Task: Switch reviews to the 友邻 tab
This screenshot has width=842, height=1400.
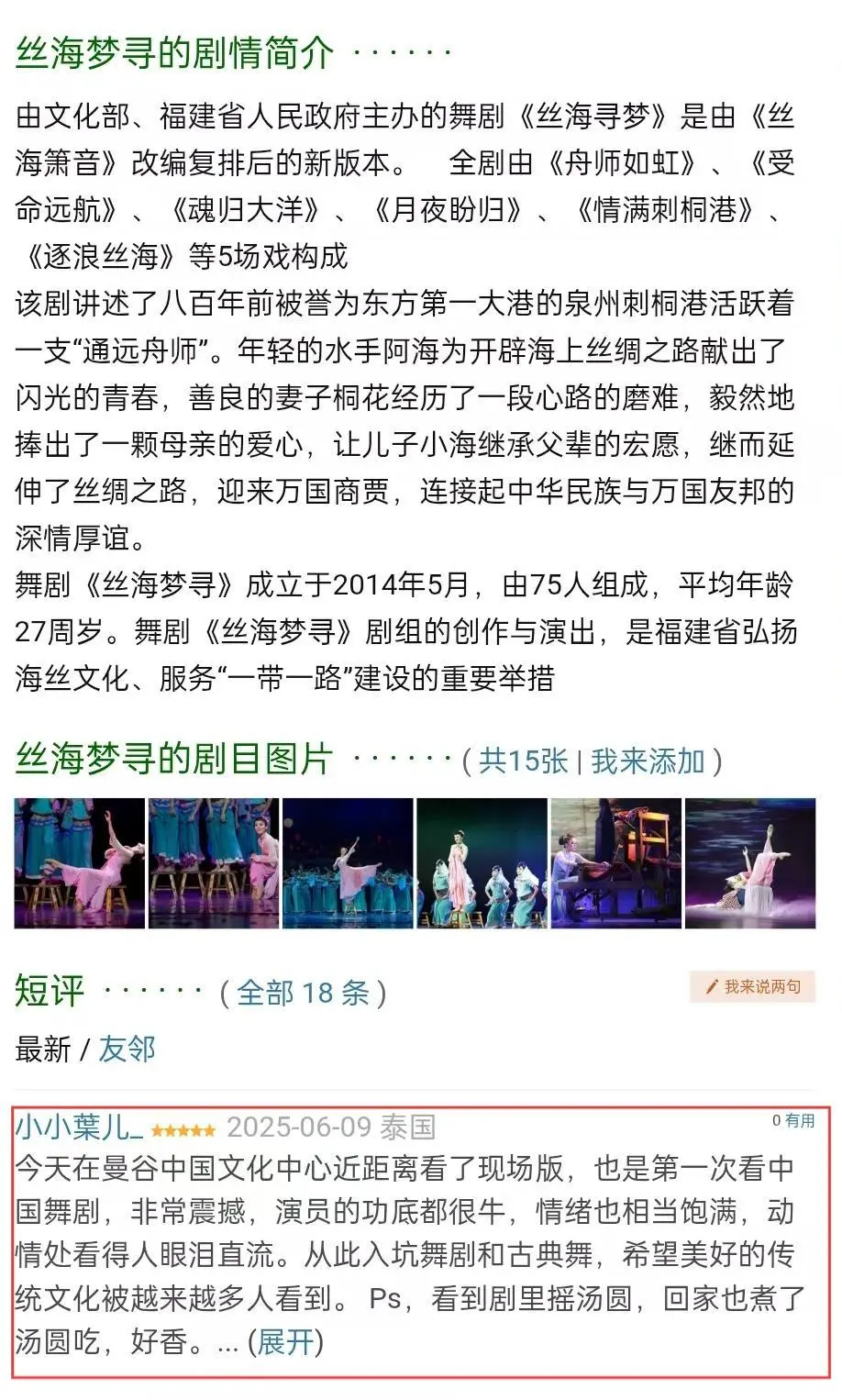Action: 127,1048
